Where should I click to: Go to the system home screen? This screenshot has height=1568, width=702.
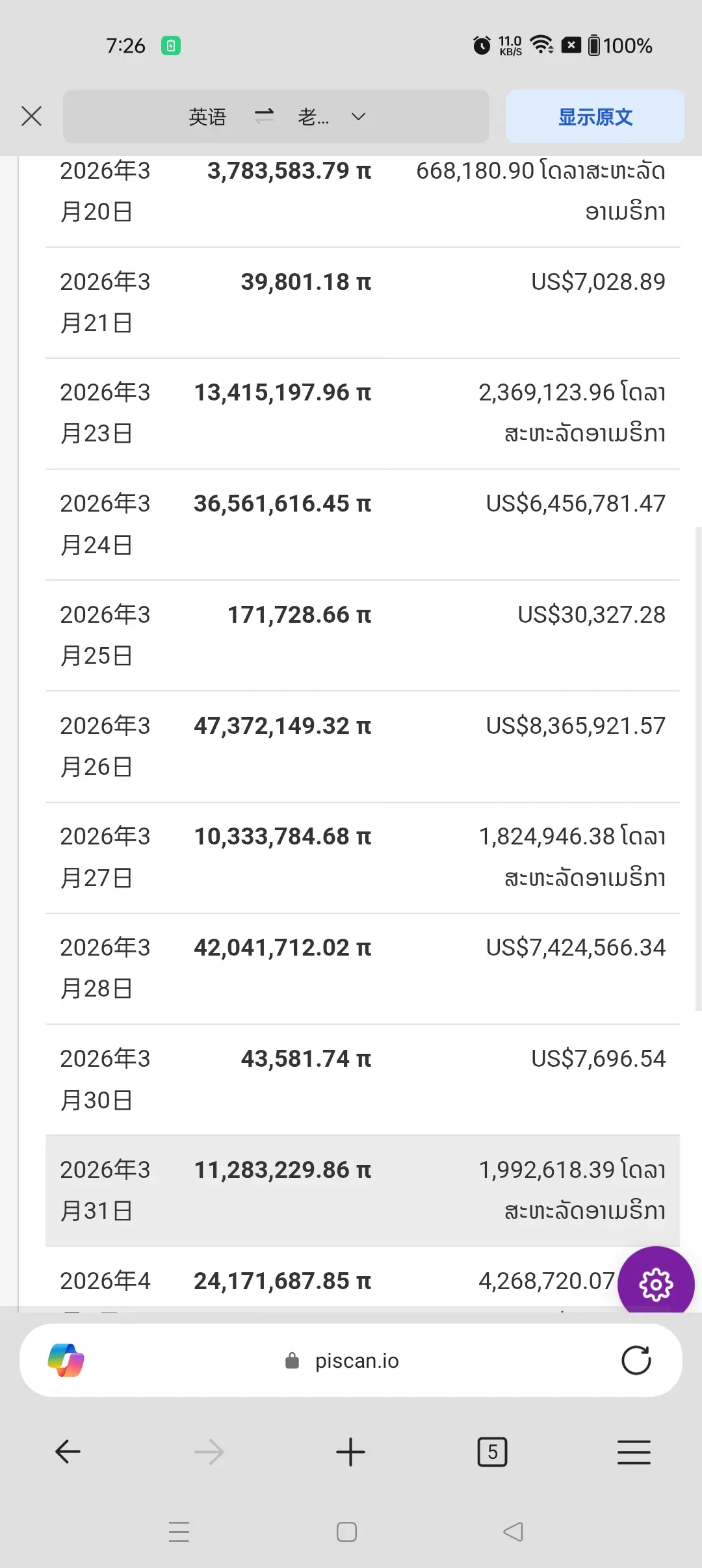point(346,1532)
